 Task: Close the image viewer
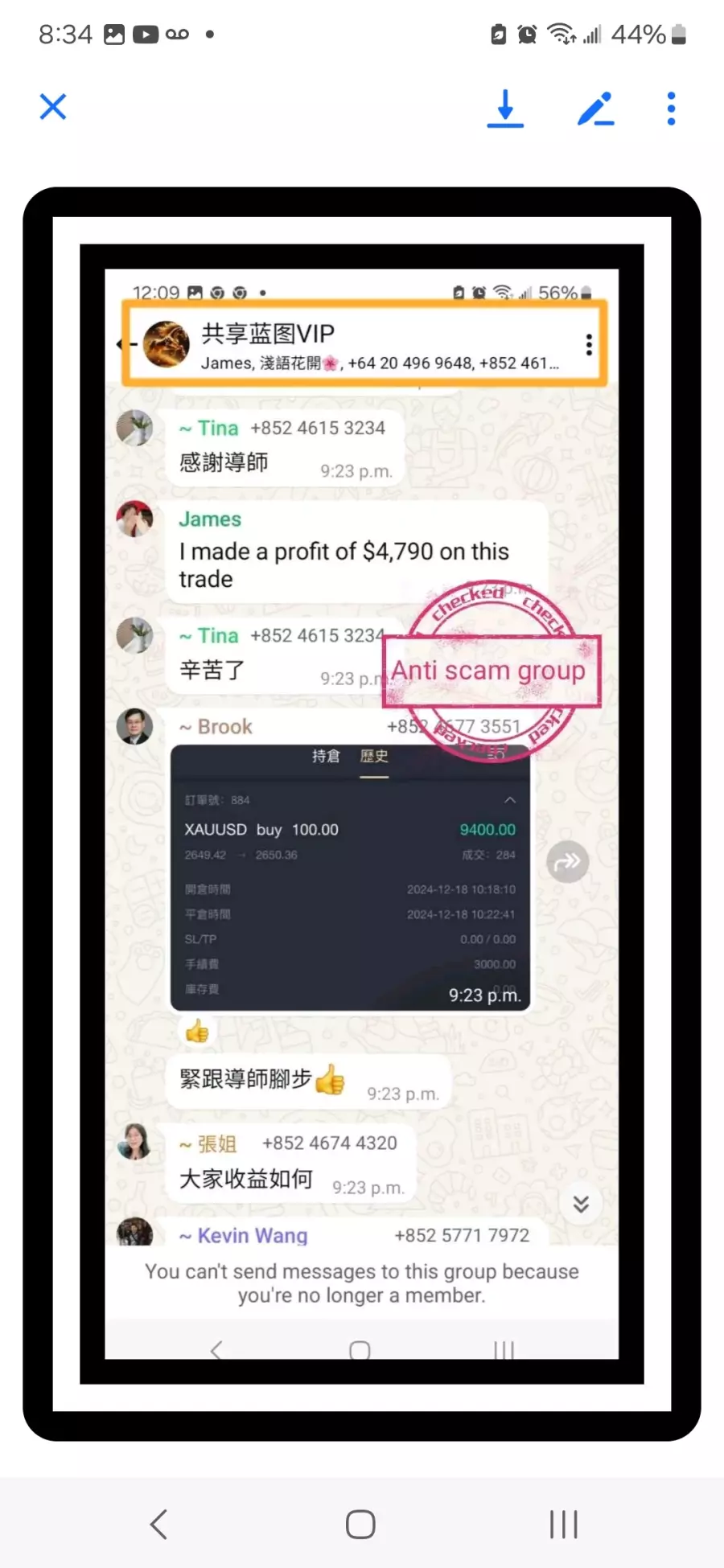pyautogui.click(x=53, y=107)
